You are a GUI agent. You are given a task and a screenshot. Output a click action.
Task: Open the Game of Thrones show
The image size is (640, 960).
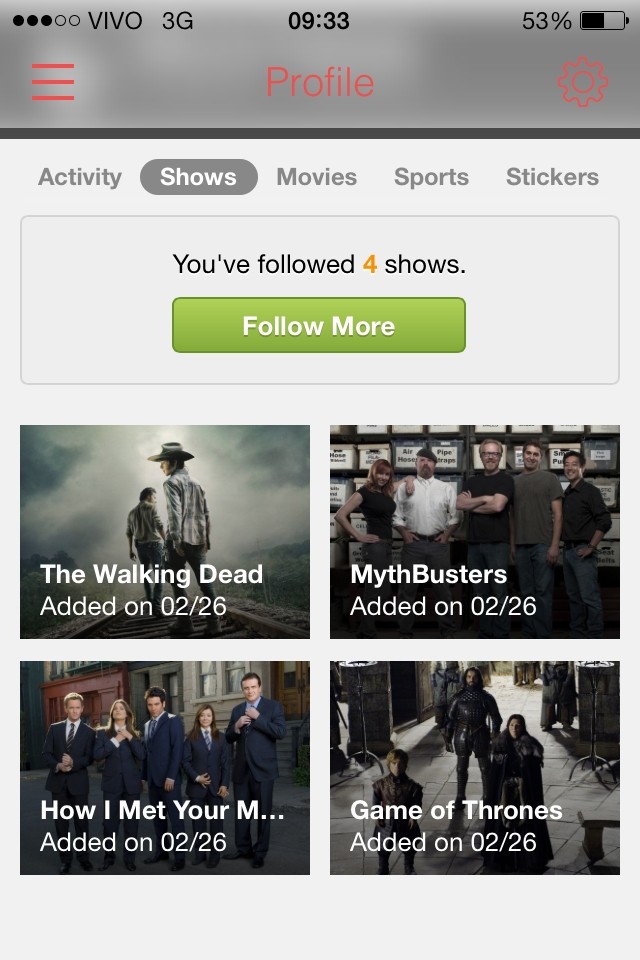475,768
